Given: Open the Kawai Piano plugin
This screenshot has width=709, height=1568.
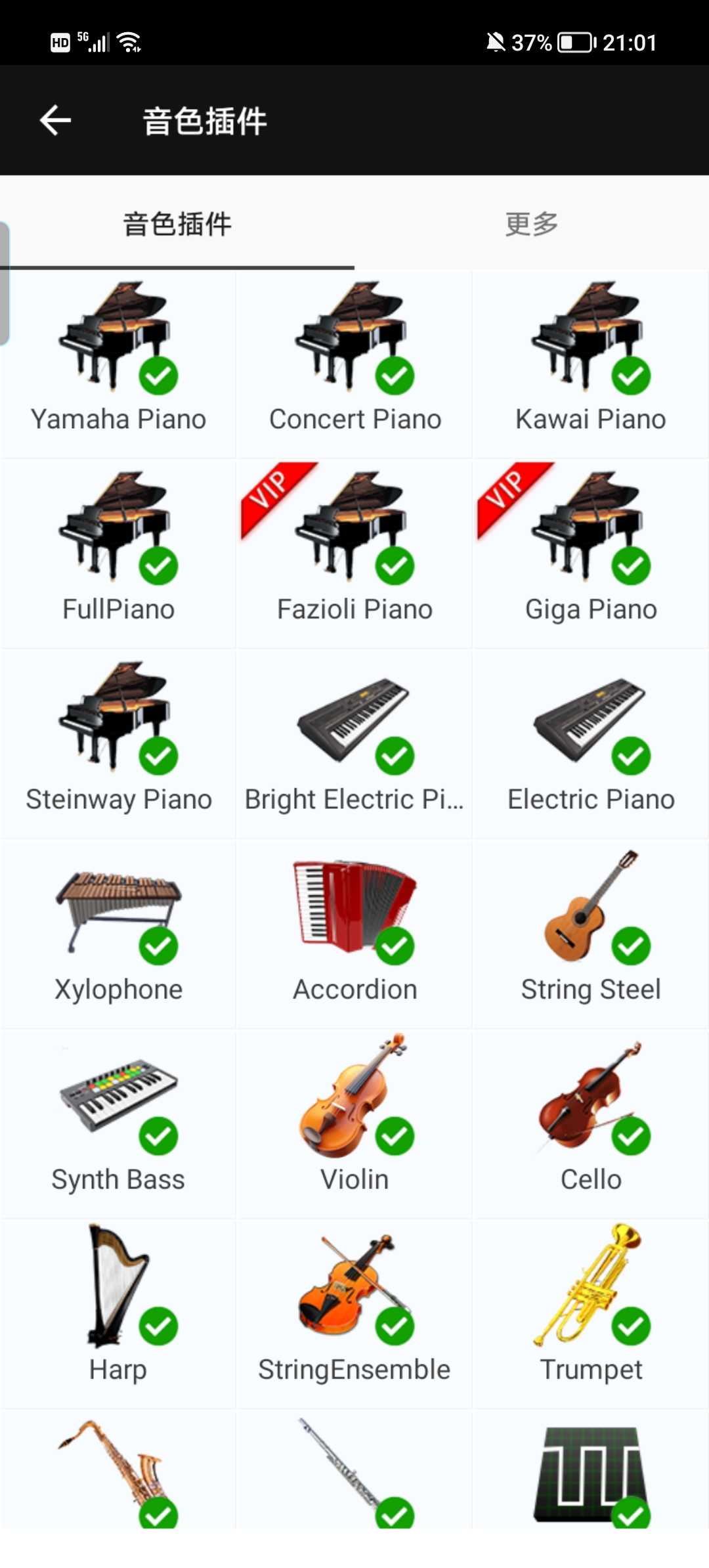Looking at the screenshot, I should coord(591,363).
